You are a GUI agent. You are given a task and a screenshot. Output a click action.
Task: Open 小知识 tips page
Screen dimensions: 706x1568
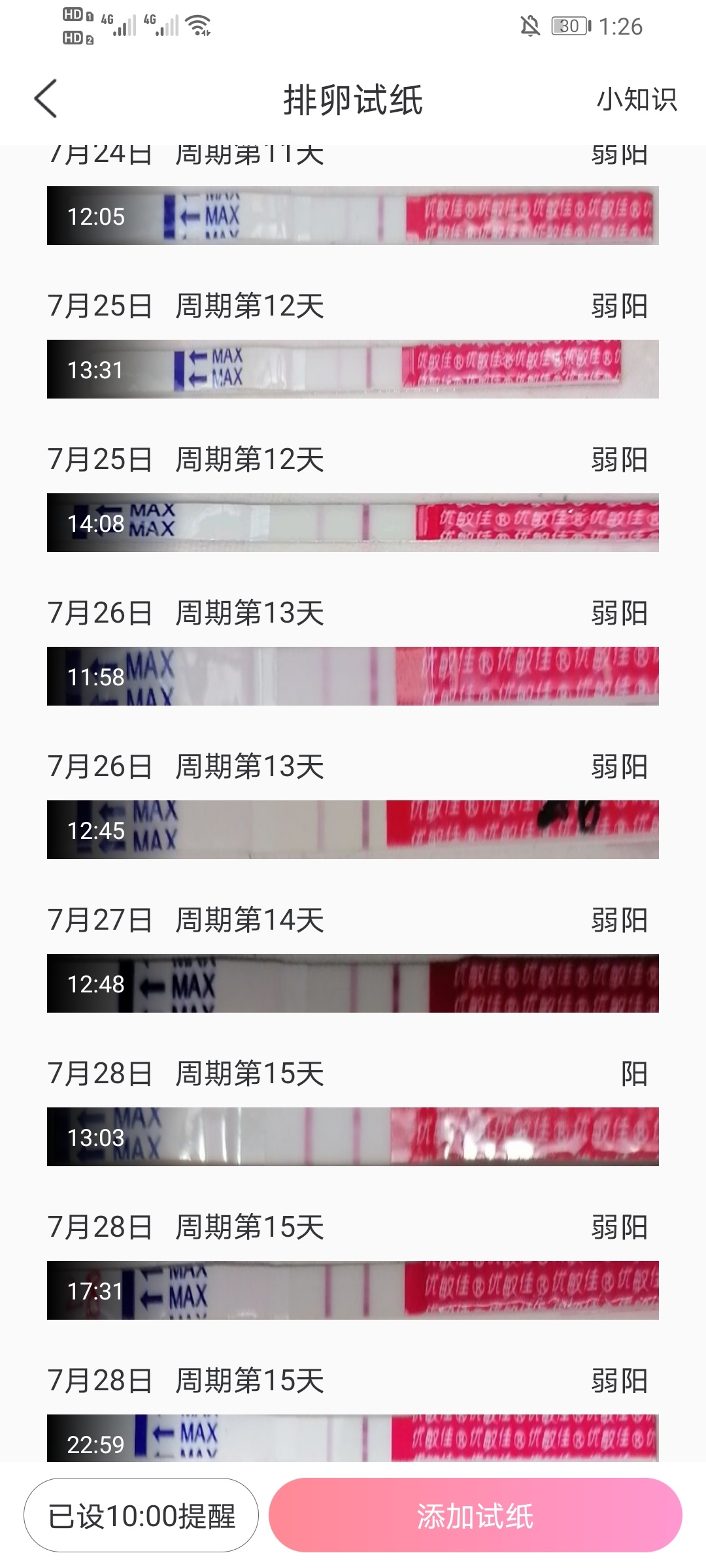636,100
